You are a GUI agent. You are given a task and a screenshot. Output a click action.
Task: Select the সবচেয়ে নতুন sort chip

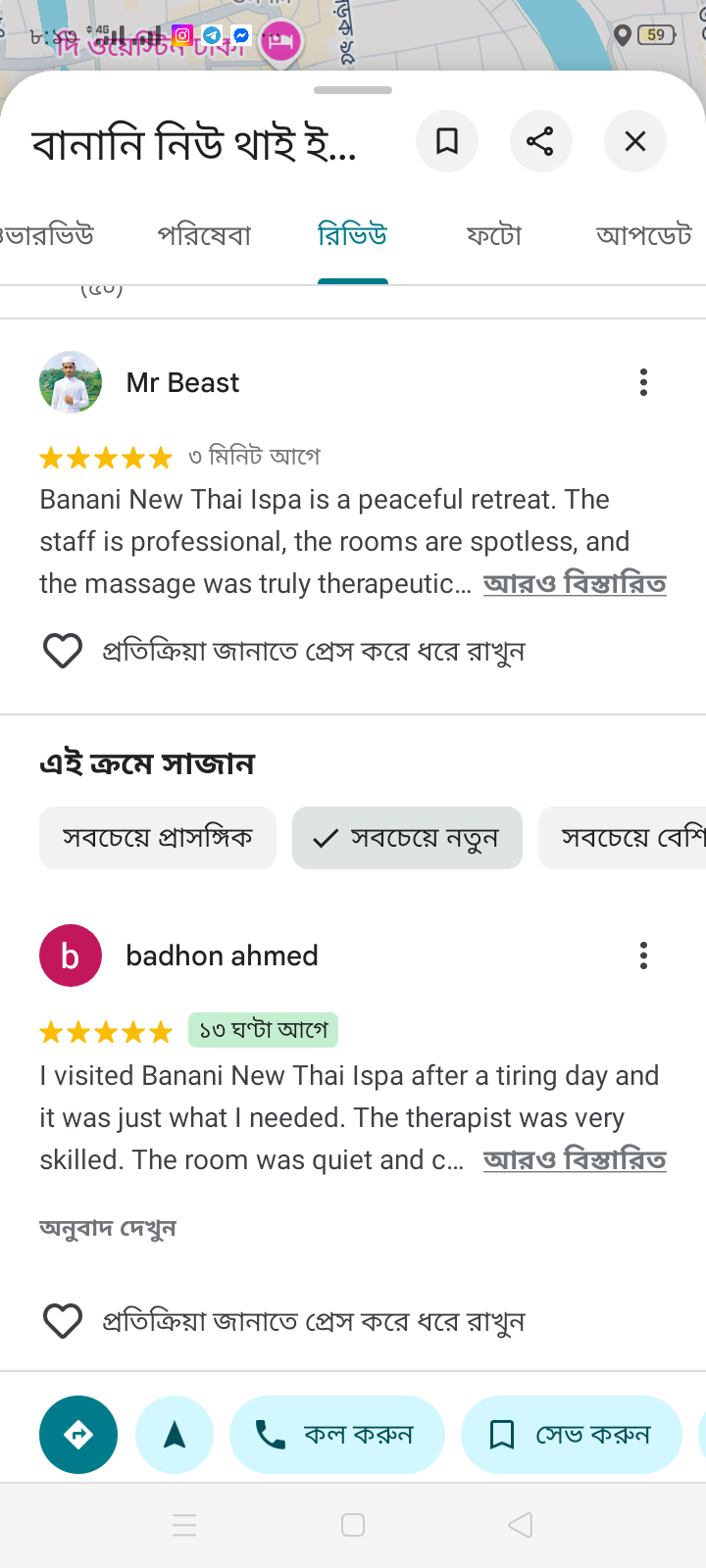(407, 838)
